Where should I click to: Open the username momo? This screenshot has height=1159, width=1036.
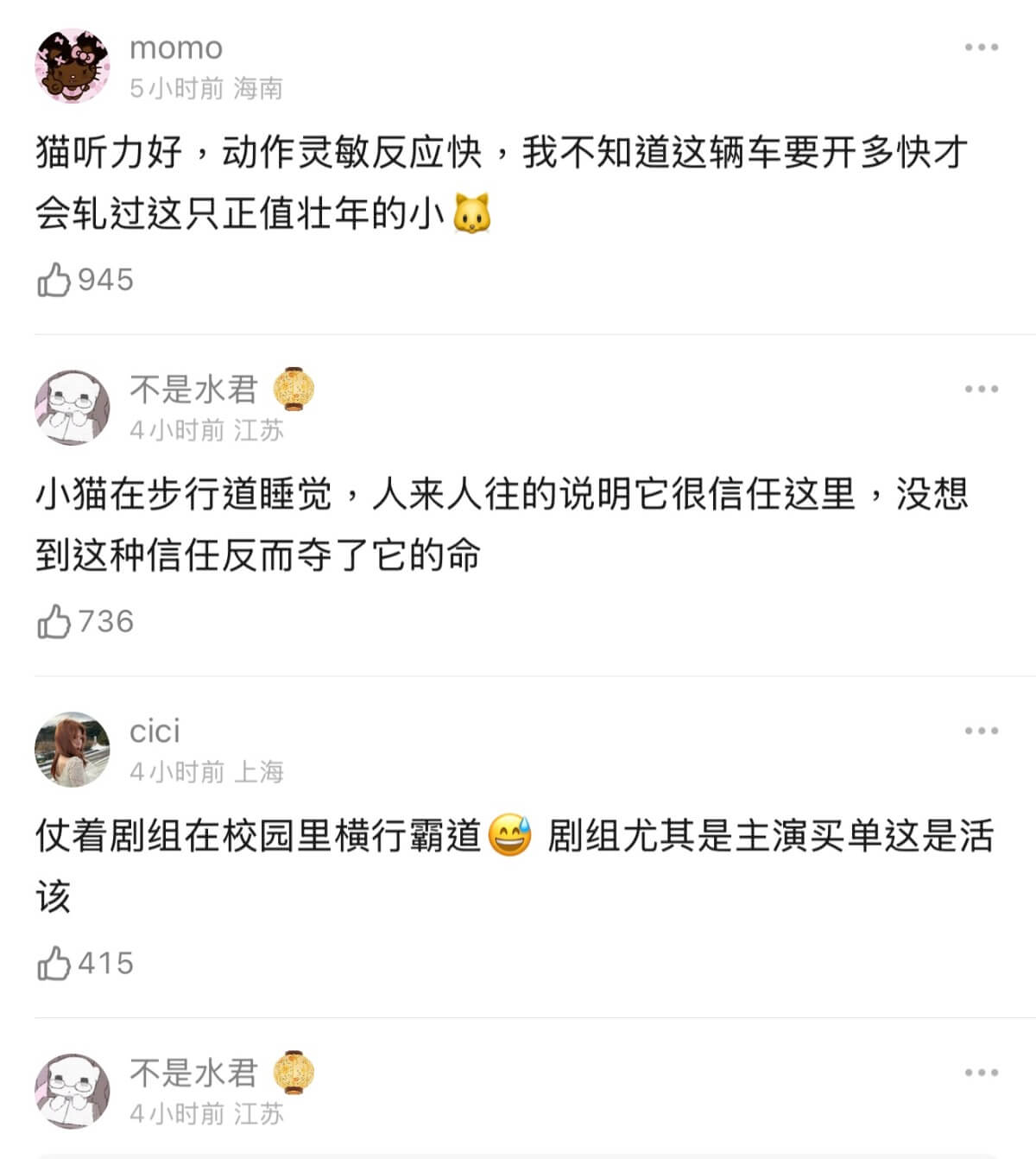tap(176, 48)
